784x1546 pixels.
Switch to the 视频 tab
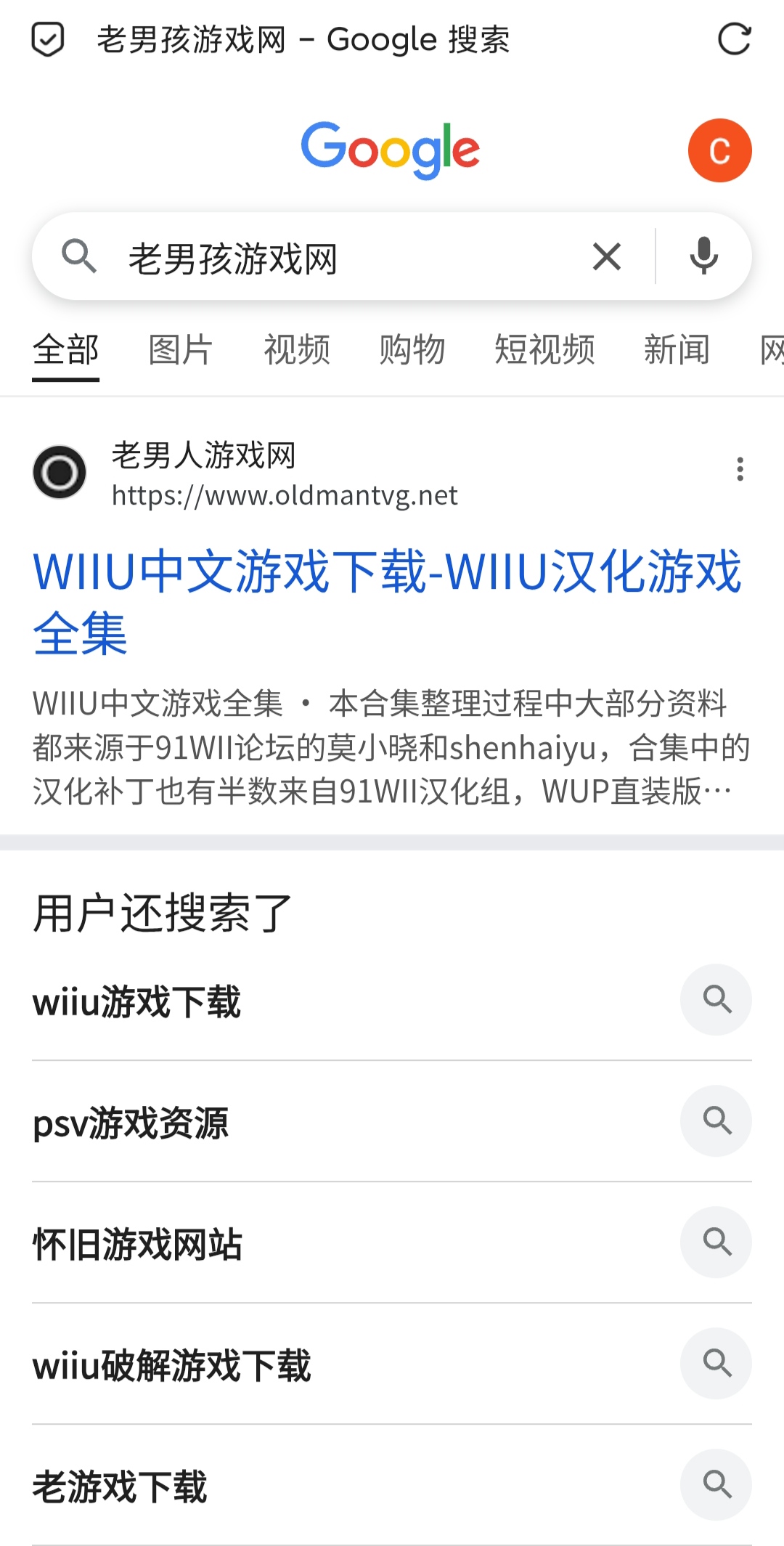(x=297, y=350)
